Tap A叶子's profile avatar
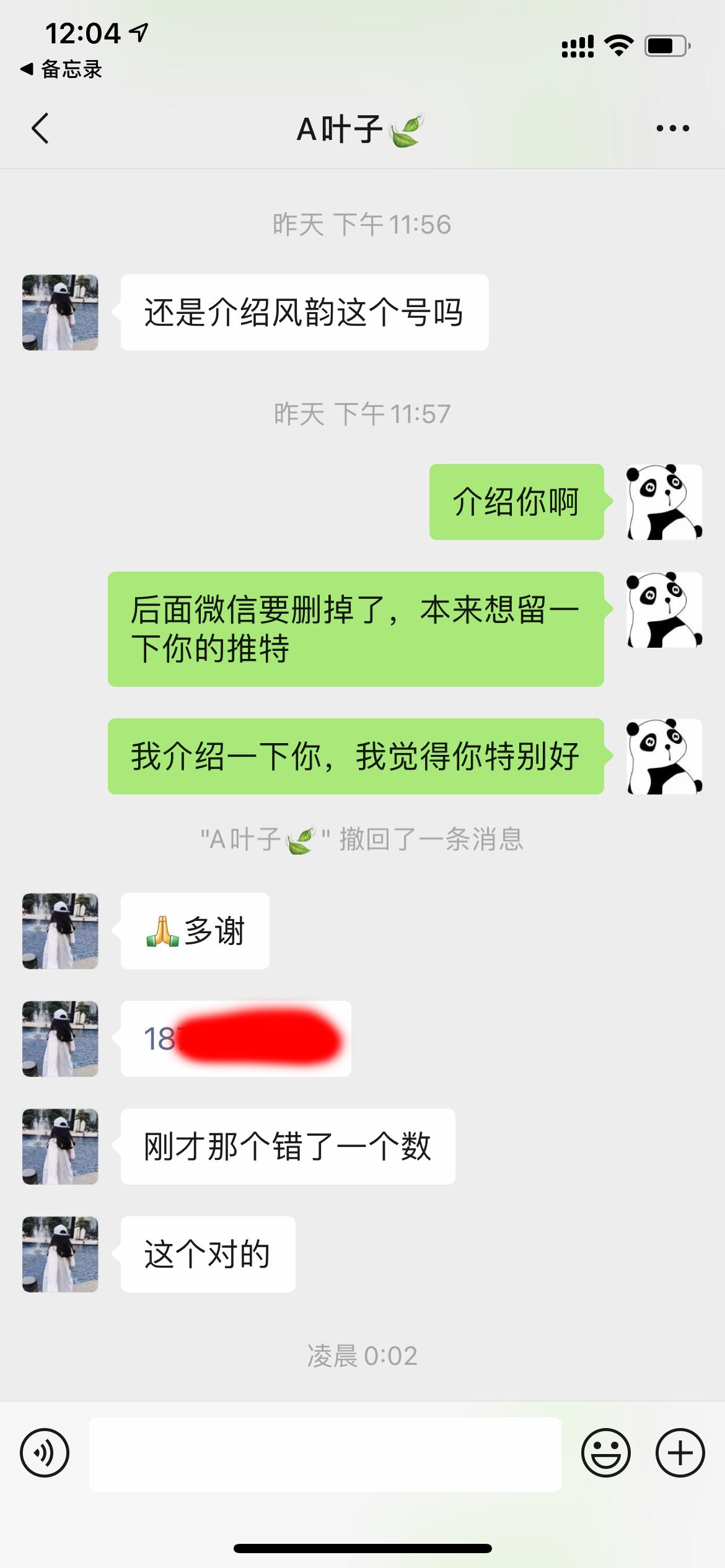Screen dimensions: 725x1568 pyautogui.click(x=59, y=313)
